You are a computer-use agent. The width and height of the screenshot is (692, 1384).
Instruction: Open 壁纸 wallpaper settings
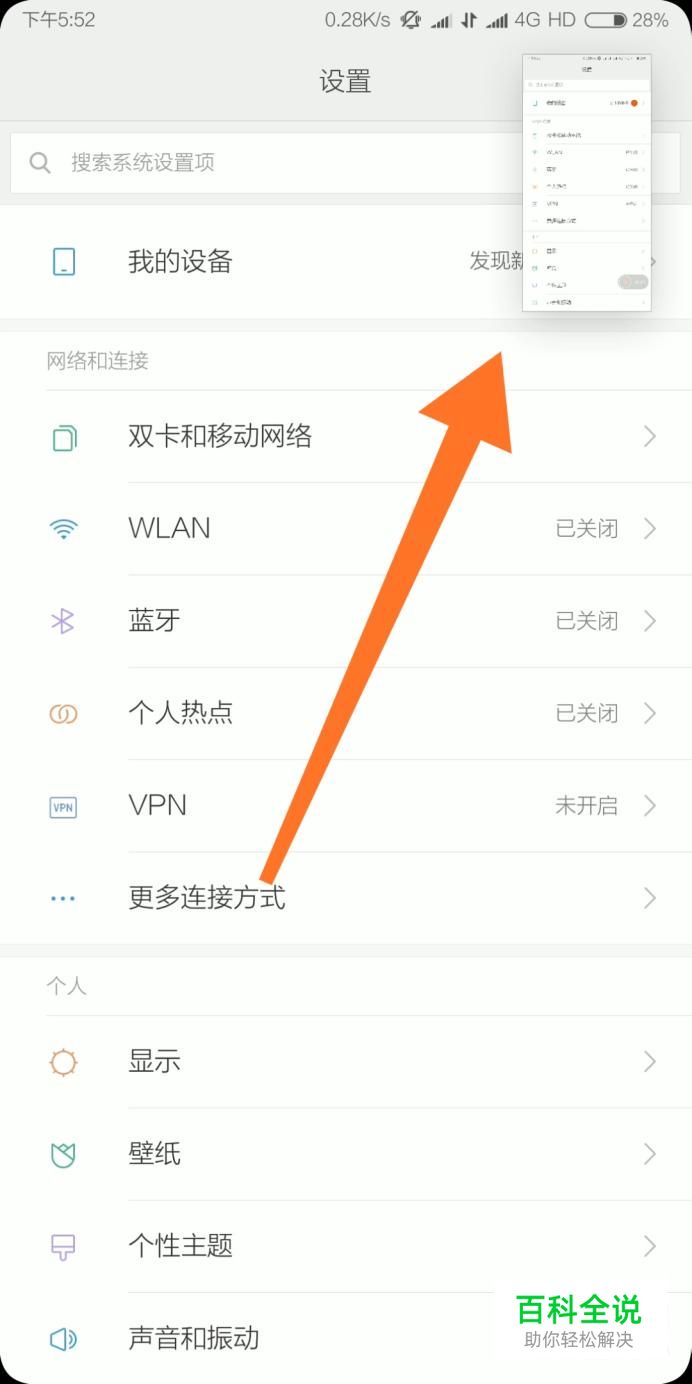point(346,1154)
